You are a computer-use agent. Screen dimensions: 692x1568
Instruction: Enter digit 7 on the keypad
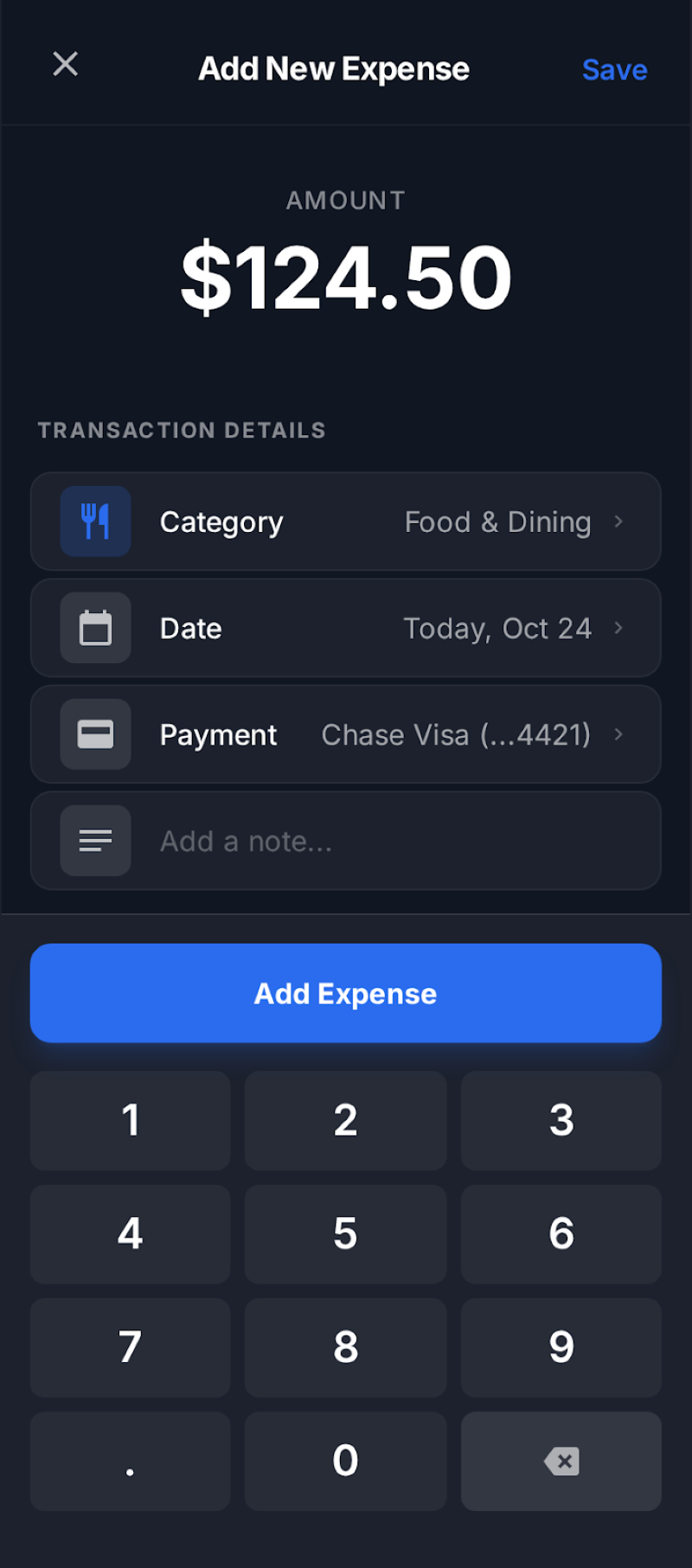(131, 1347)
